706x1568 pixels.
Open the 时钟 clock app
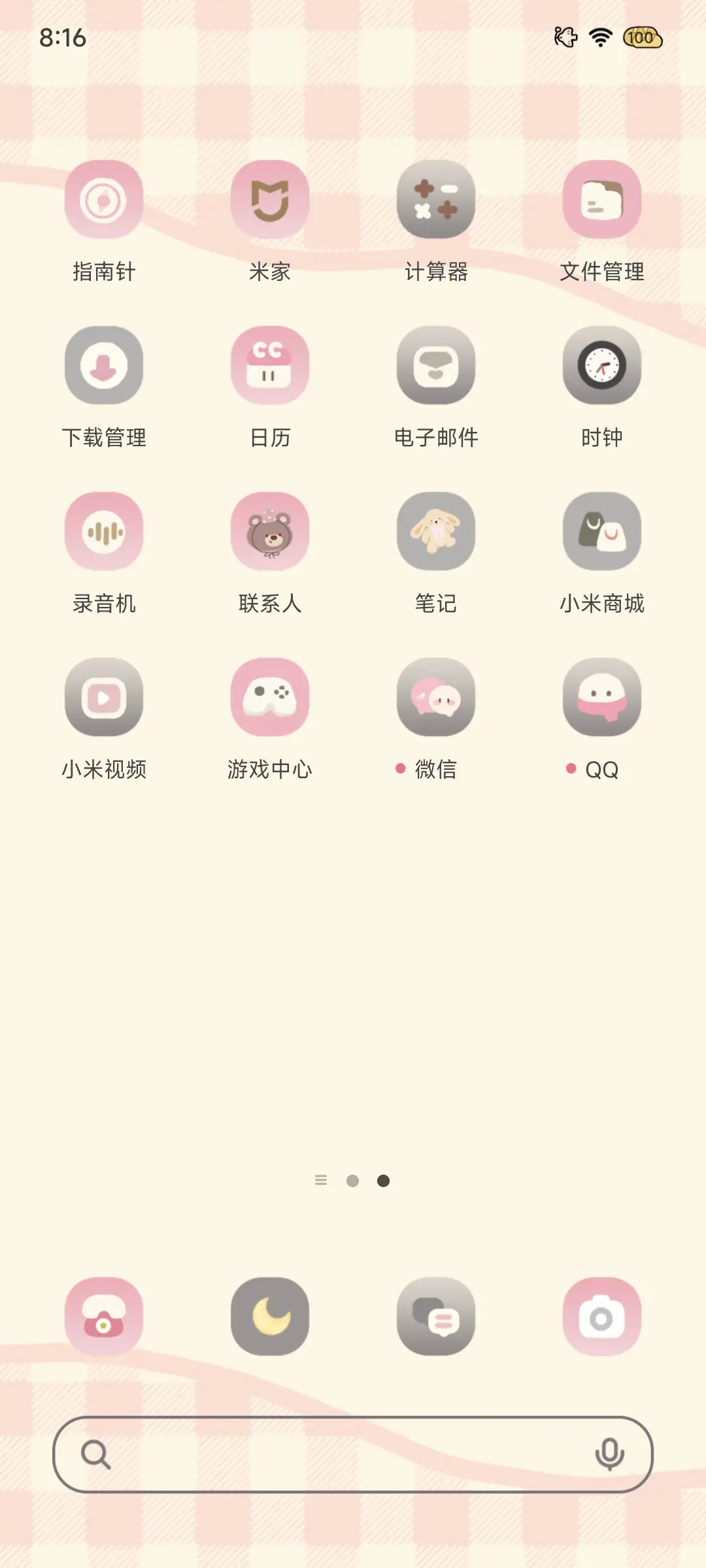coord(602,366)
